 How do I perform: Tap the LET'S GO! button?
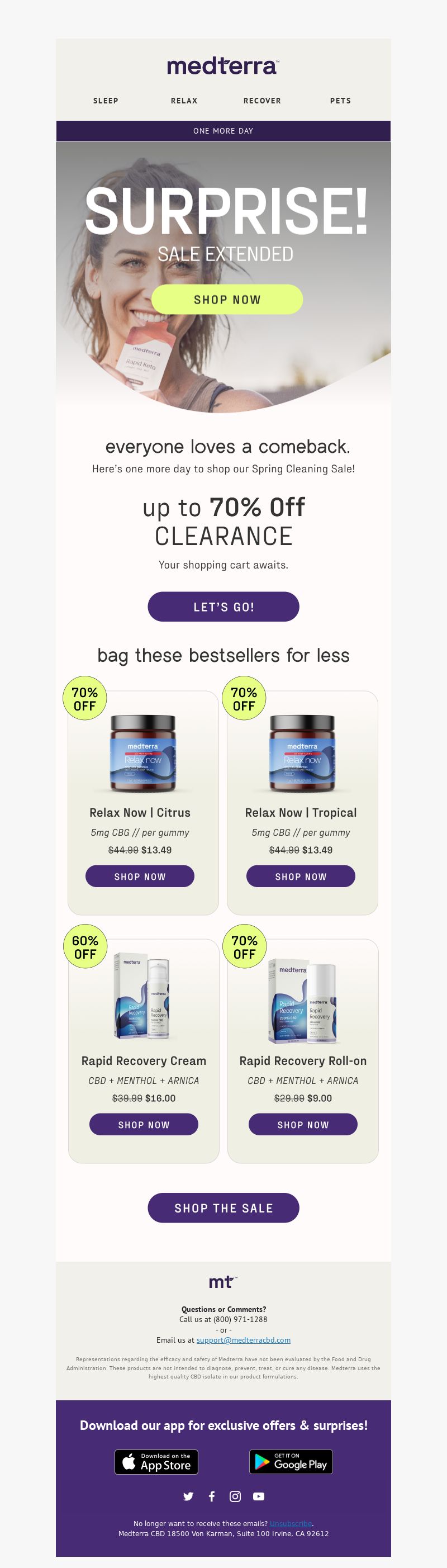(x=223, y=607)
